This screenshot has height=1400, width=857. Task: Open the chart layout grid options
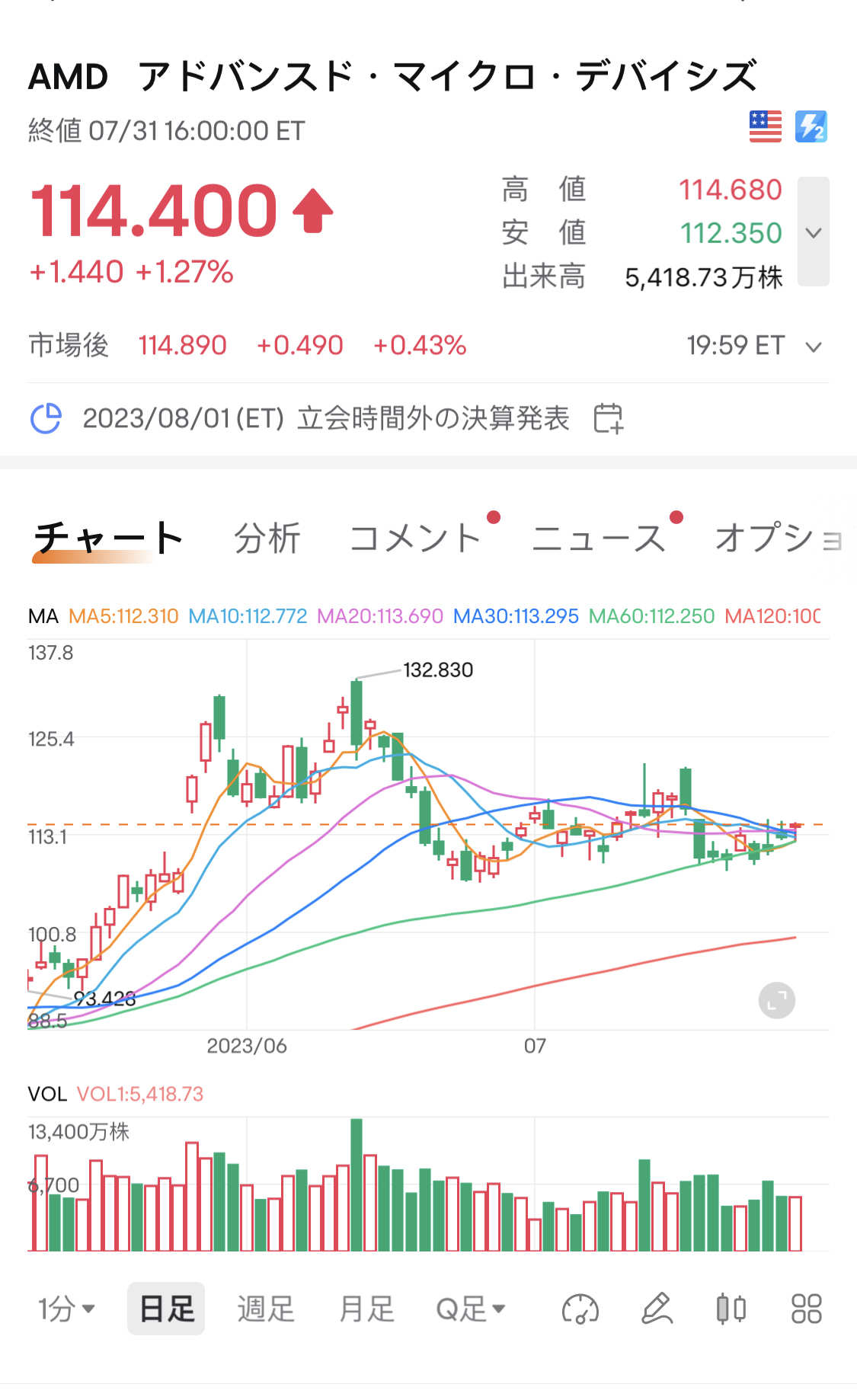(807, 1309)
